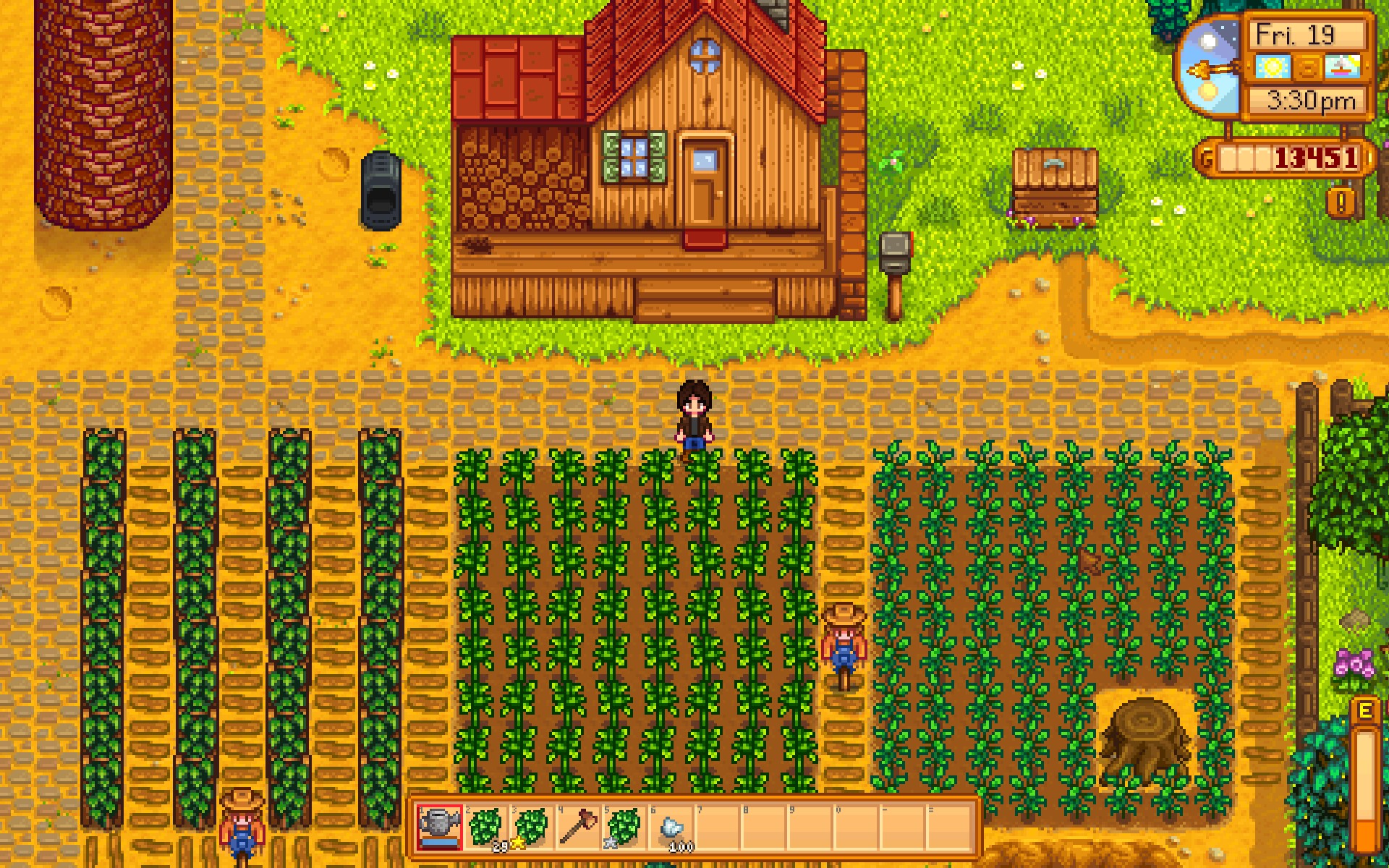This screenshot has width=1389, height=868.
Task: Select the gold-star hops in slot 3
Action: click(532, 827)
